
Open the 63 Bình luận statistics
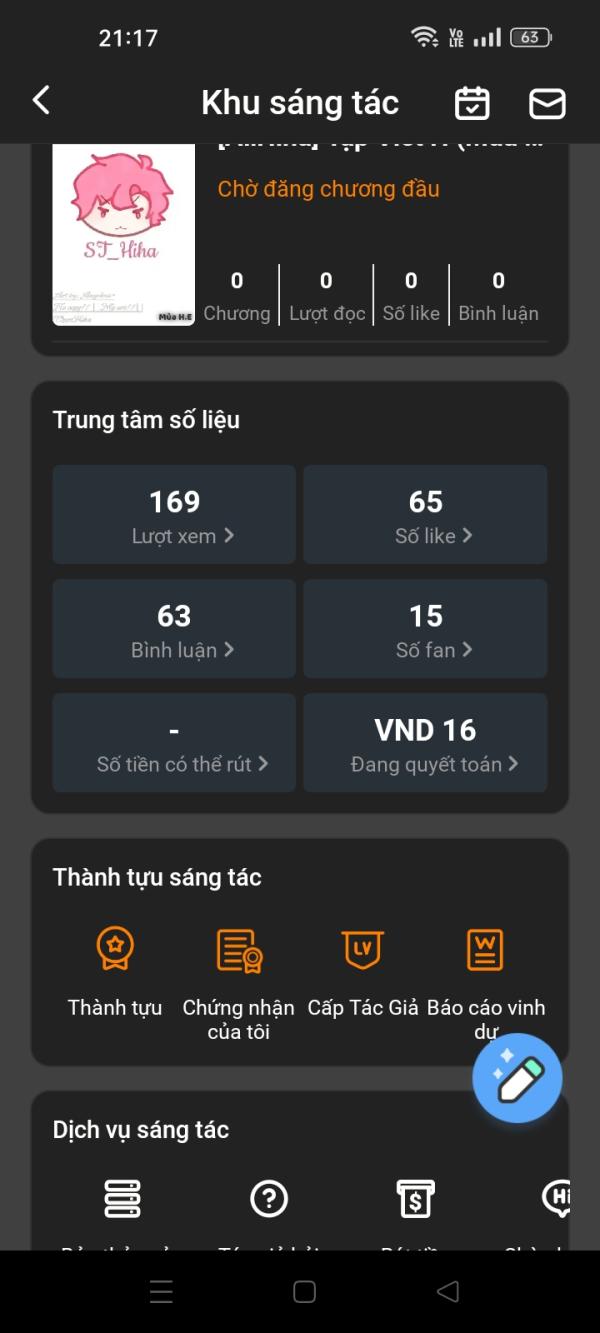click(174, 628)
